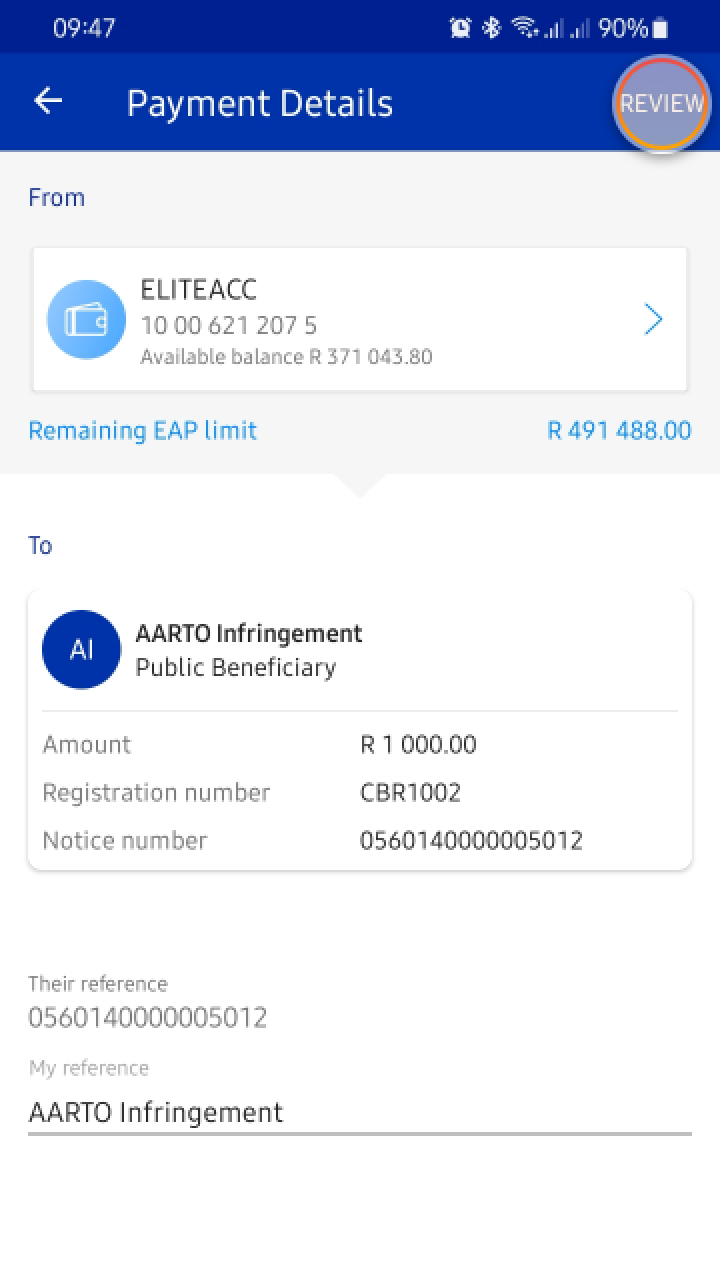
Task: Tap the Their reference value
Action: pos(148,1017)
